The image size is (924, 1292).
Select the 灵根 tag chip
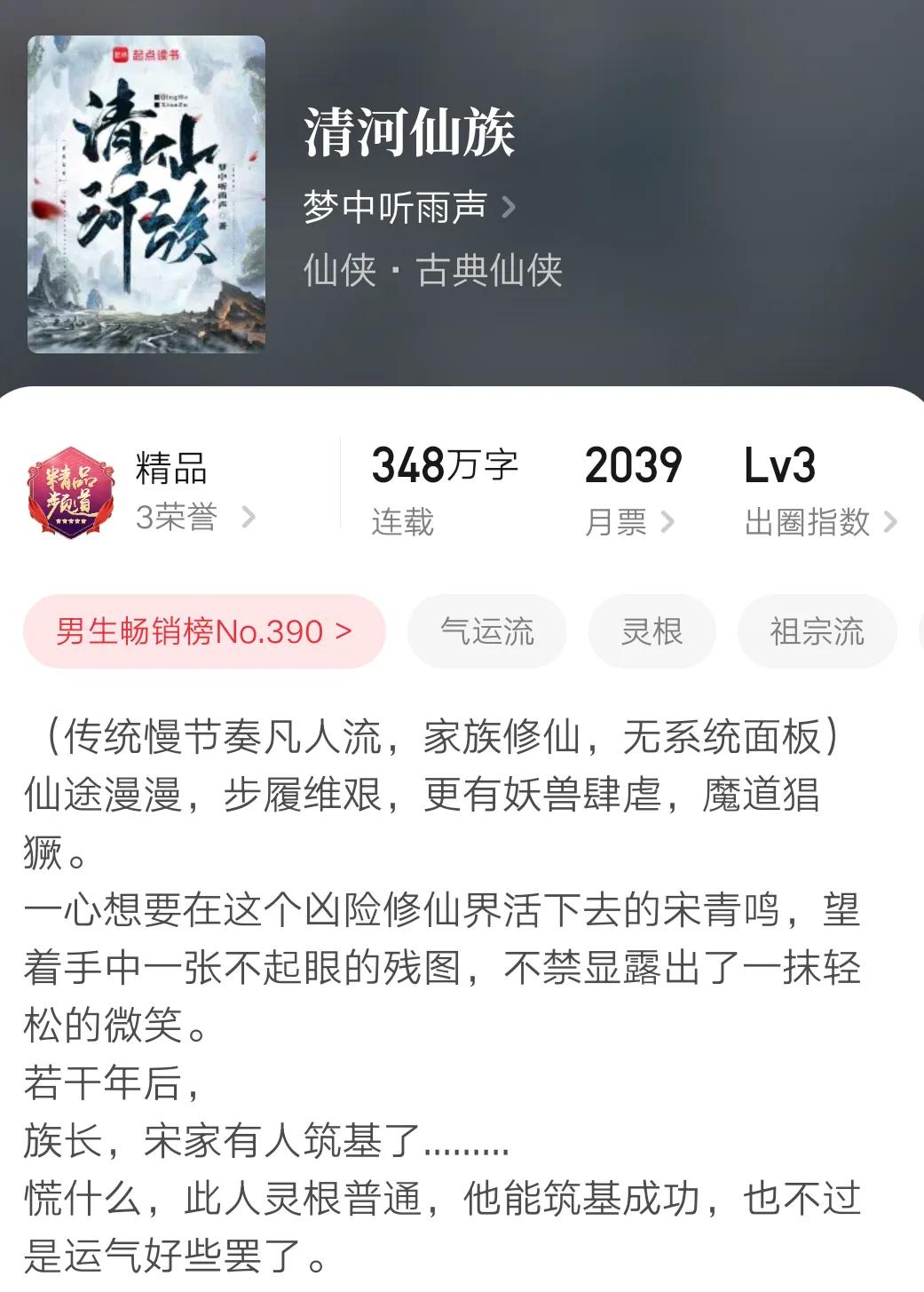652,632
